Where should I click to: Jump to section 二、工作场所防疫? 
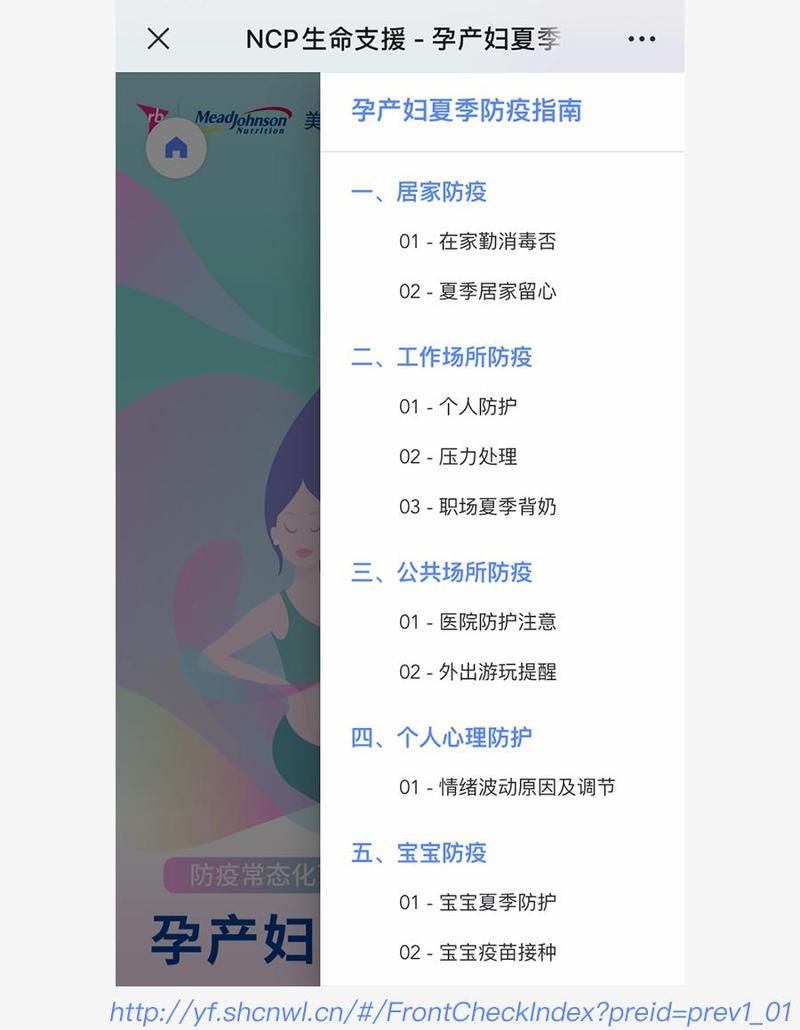click(x=441, y=357)
